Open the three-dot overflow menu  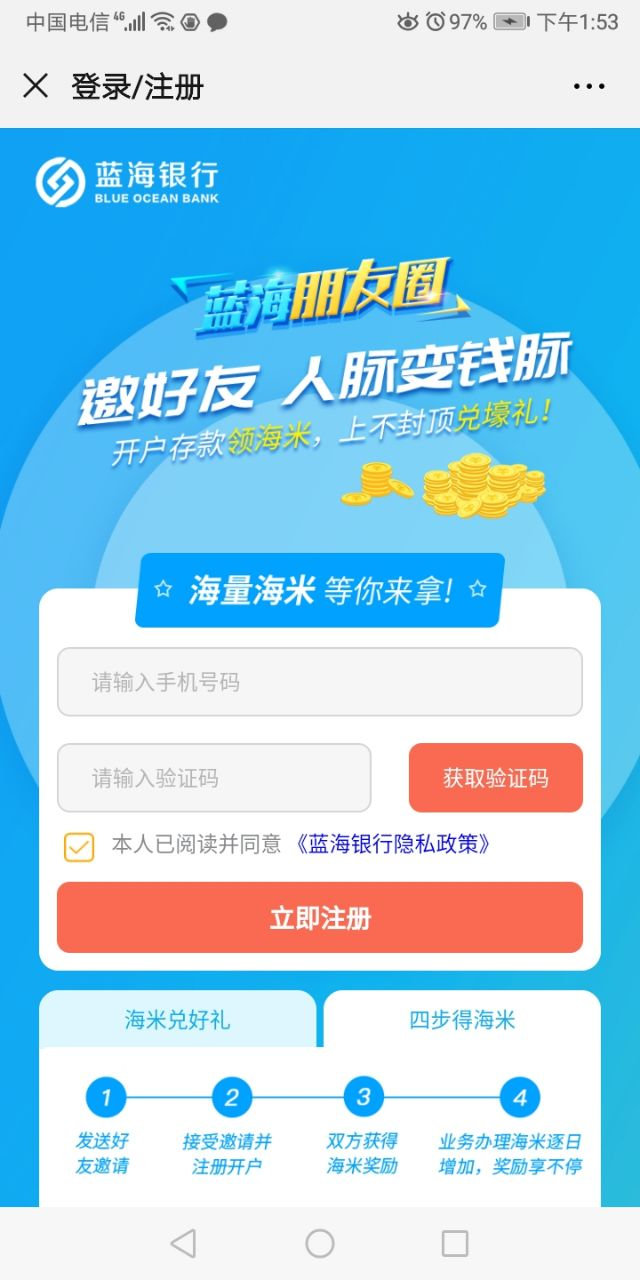pos(589,87)
